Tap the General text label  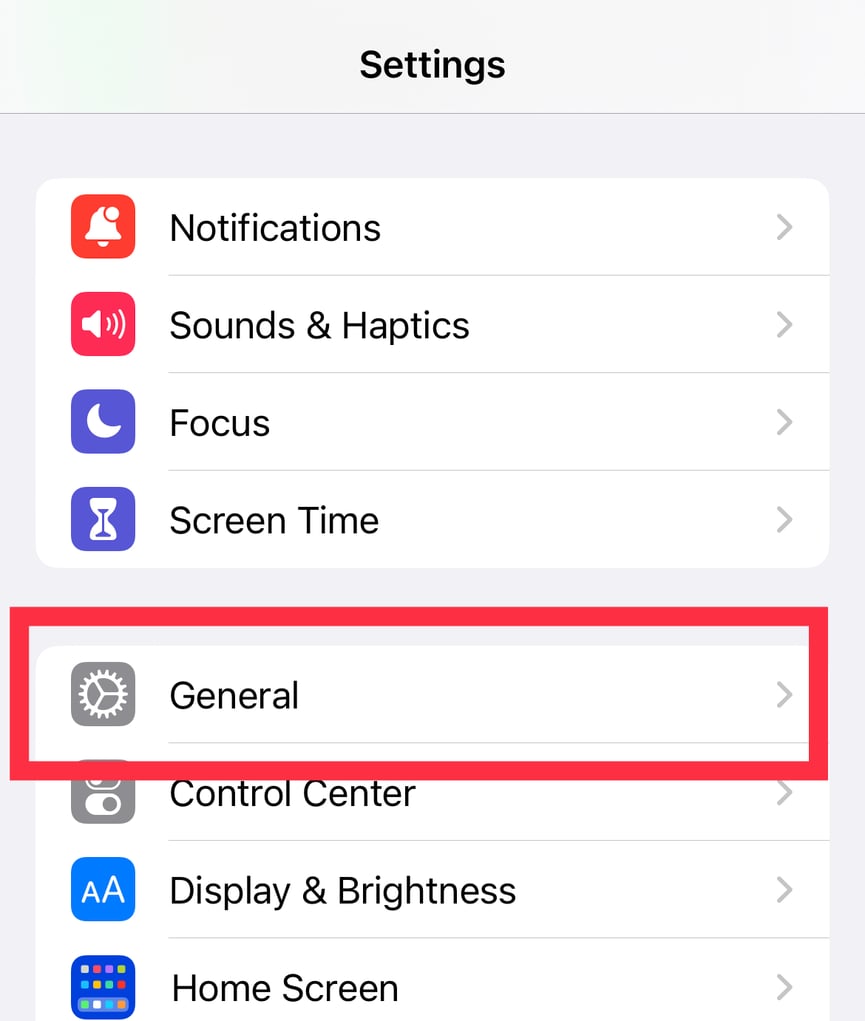234,694
